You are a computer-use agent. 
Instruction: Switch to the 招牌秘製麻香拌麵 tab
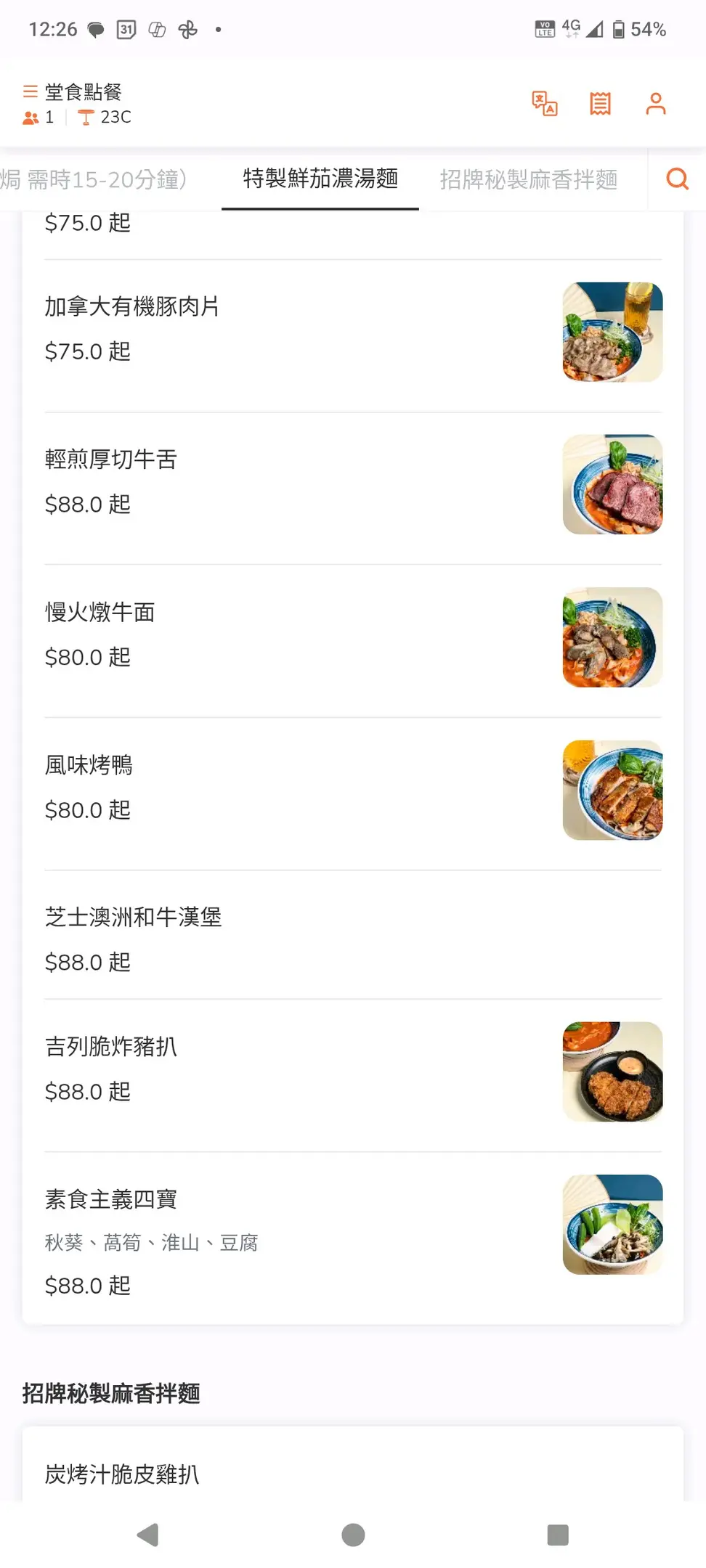click(528, 179)
